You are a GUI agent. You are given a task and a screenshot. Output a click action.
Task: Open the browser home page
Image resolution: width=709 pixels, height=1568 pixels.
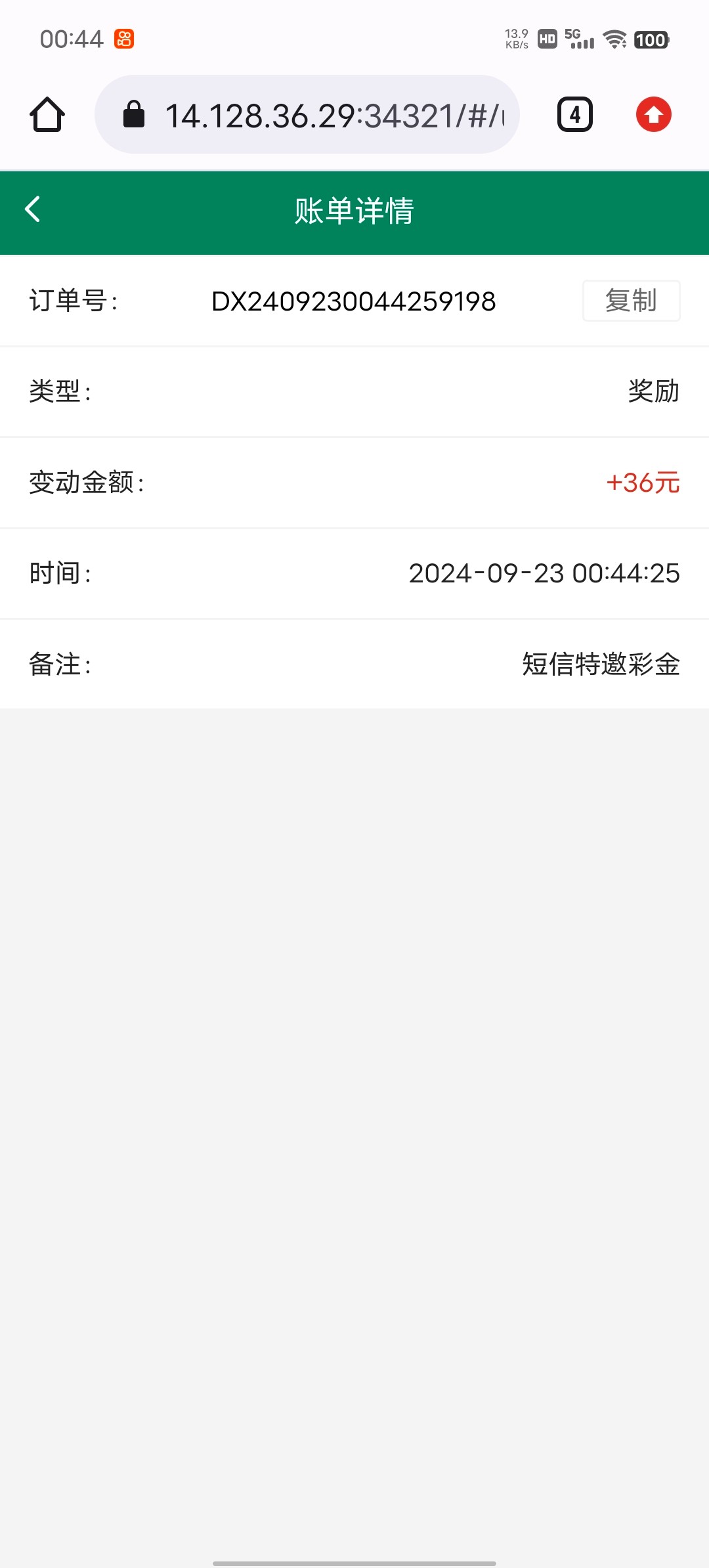pos(47,115)
